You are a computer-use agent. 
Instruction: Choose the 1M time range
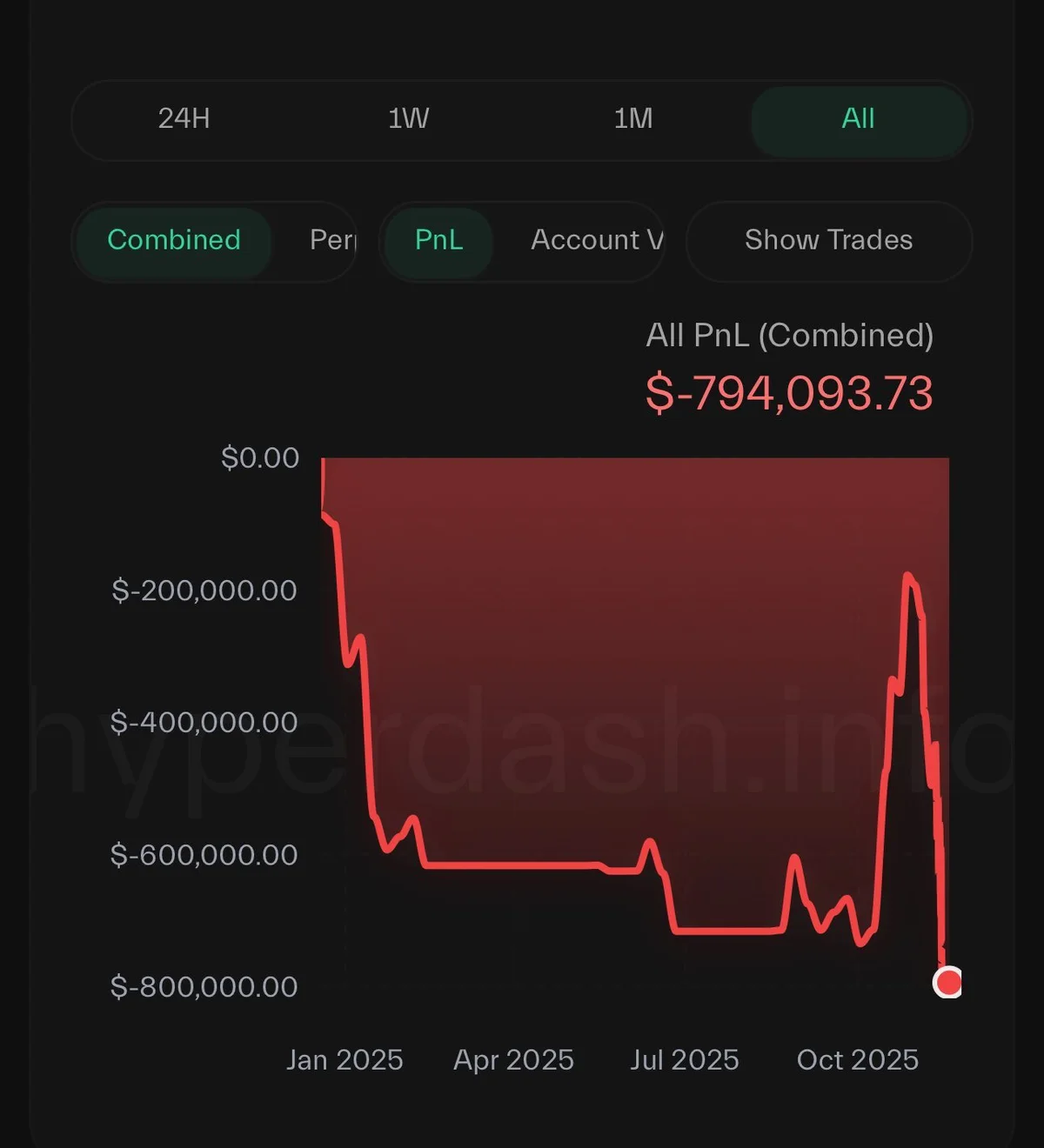[633, 119]
